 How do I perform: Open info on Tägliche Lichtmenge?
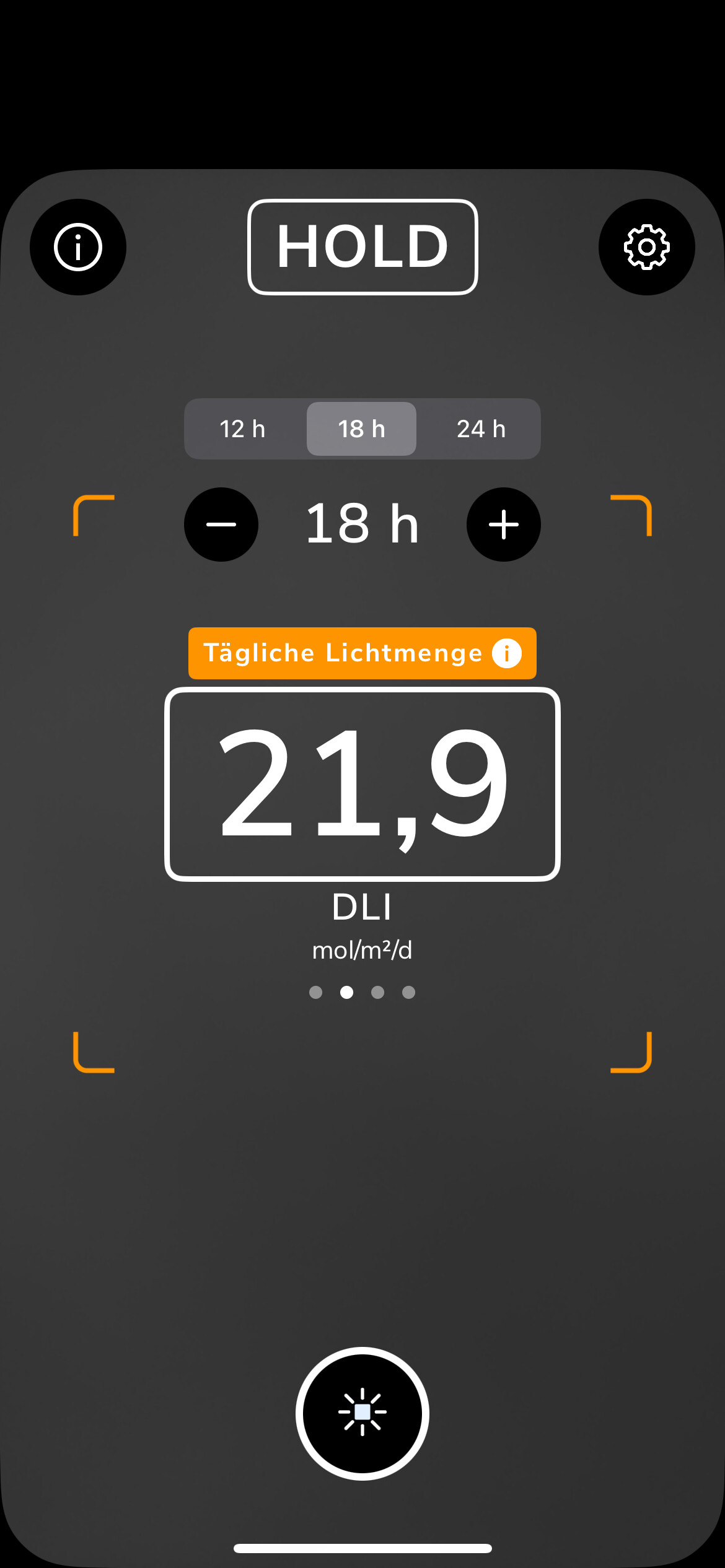[x=507, y=653]
